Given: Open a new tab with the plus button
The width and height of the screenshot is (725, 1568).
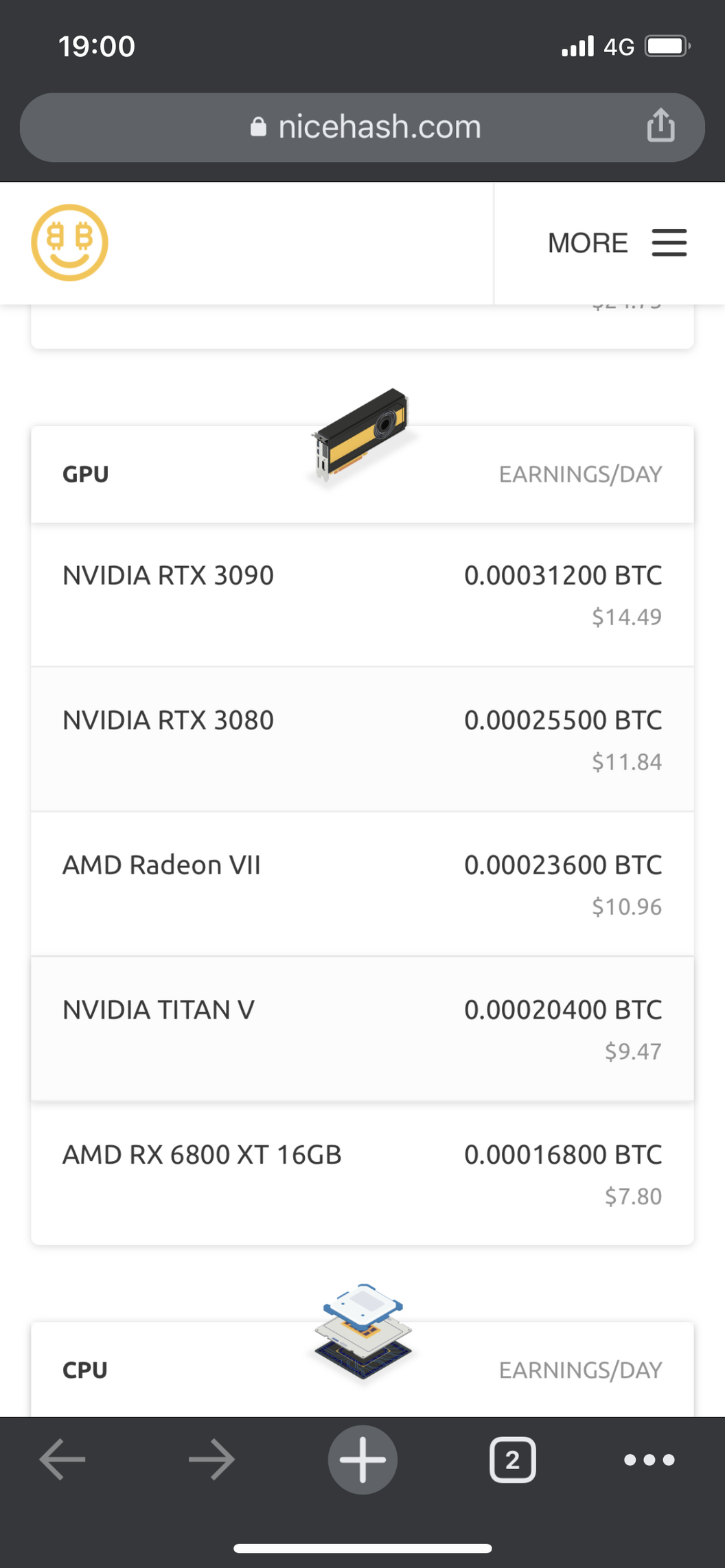Looking at the screenshot, I should point(362,1460).
